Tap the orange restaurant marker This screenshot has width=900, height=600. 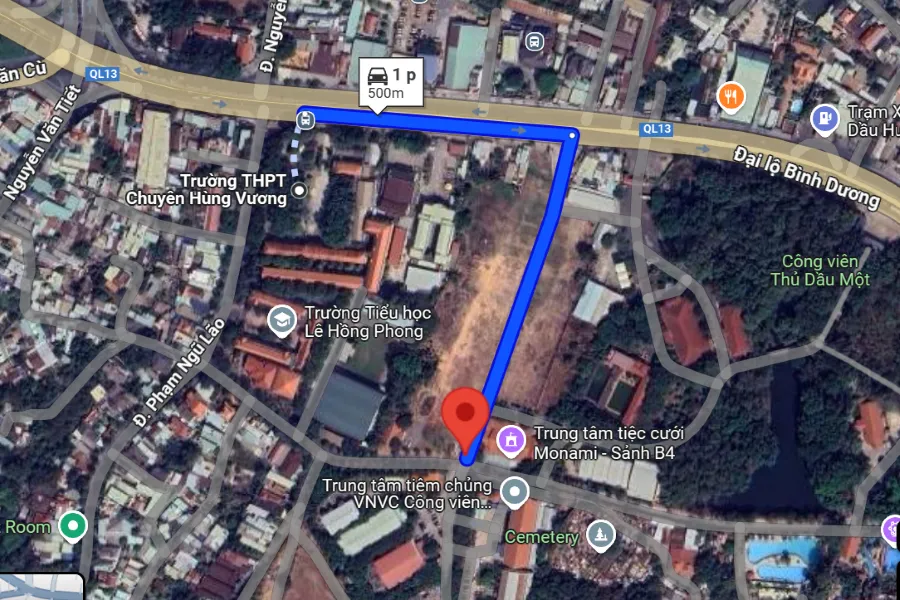click(x=731, y=97)
